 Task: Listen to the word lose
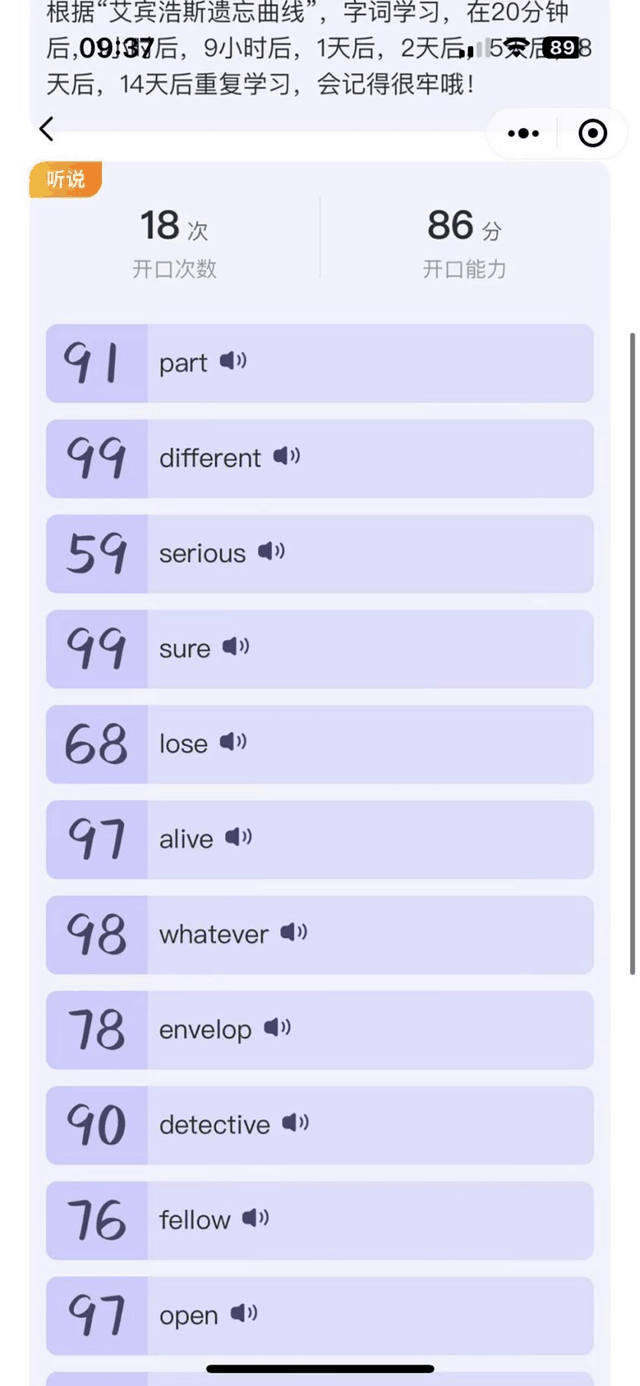[x=233, y=742]
